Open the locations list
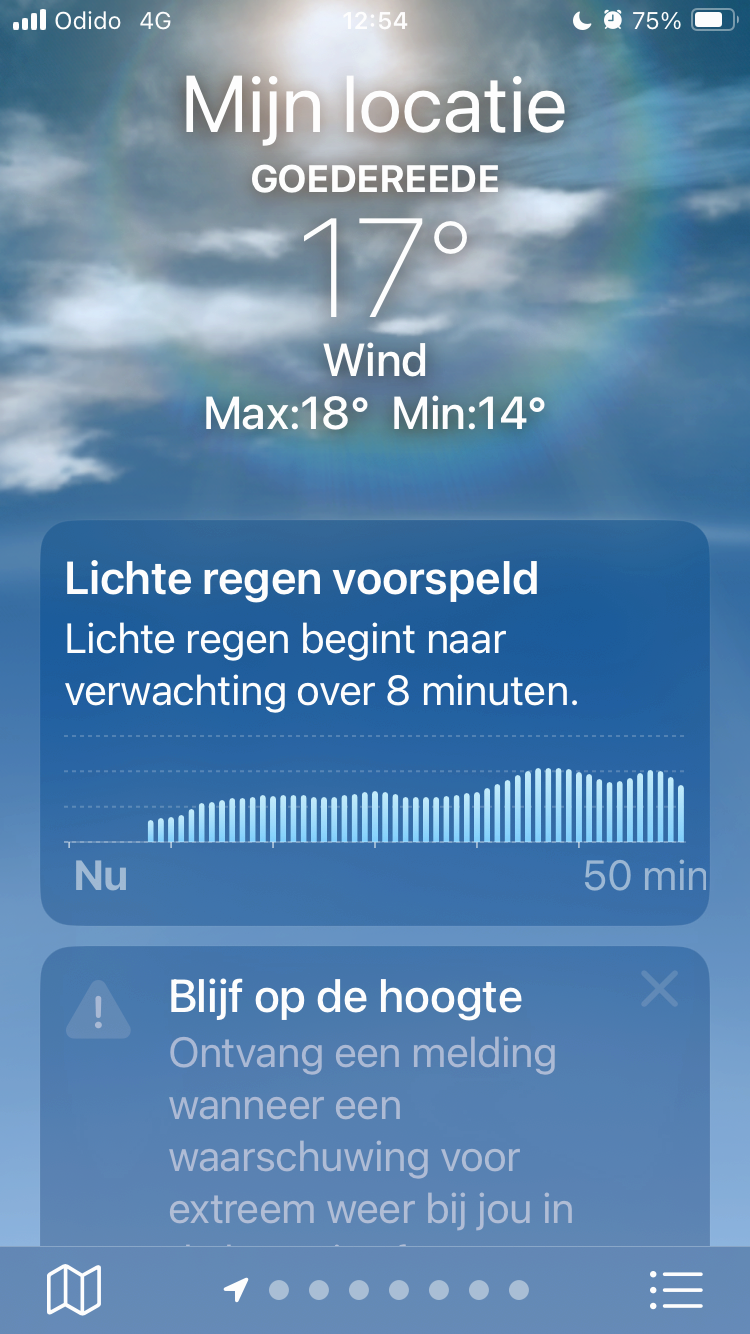The image size is (750, 1334). [x=676, y=1290]
